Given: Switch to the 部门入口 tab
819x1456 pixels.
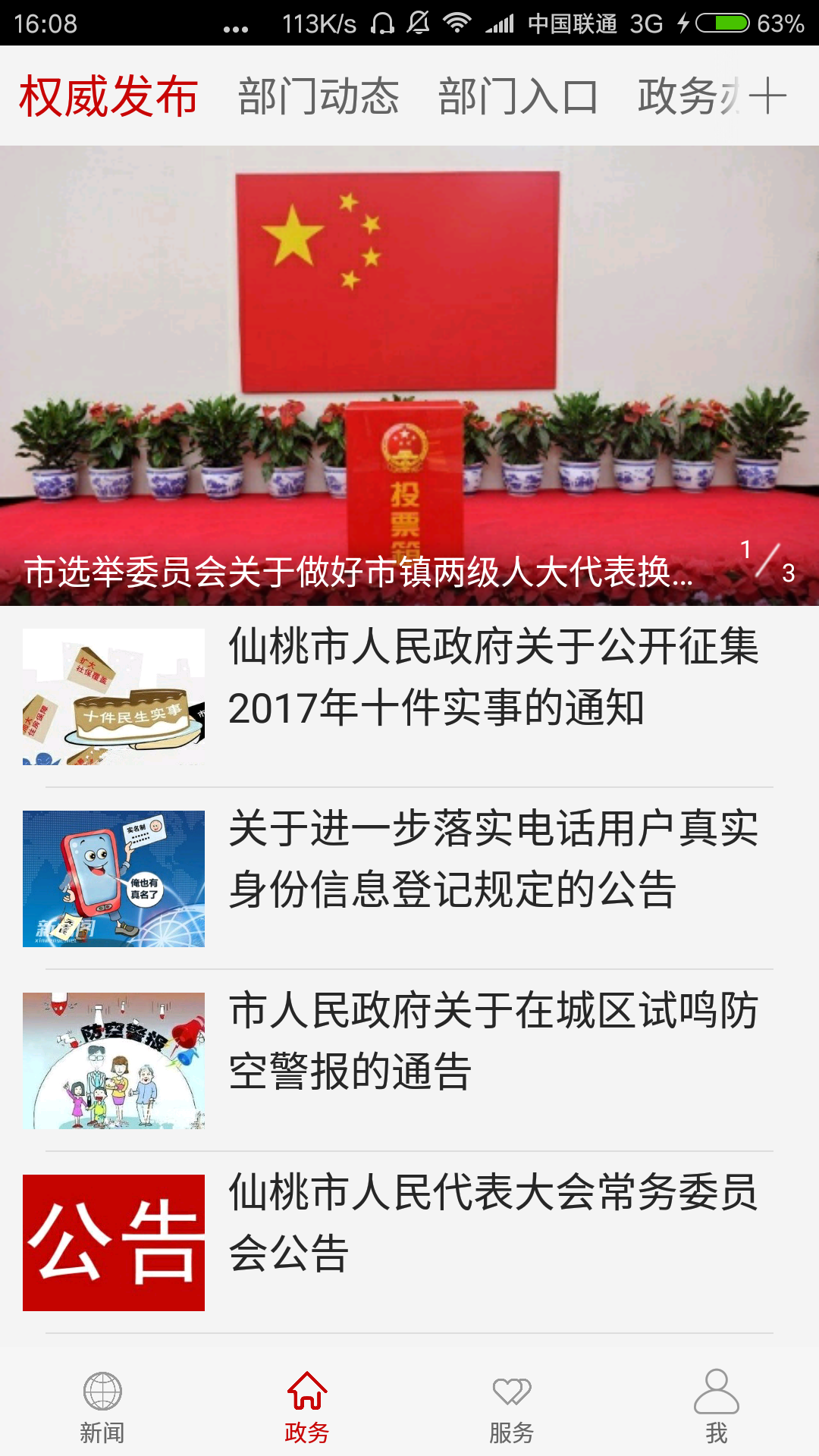Looking at the screenshot, I should click(x=518, y=96).
